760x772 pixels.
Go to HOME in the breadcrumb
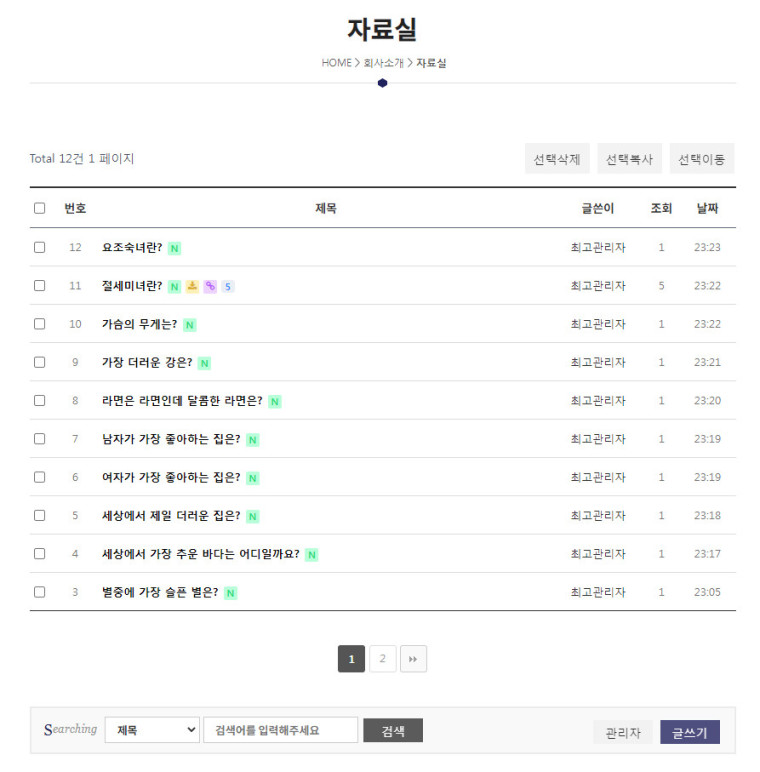[x=336, y=63]
